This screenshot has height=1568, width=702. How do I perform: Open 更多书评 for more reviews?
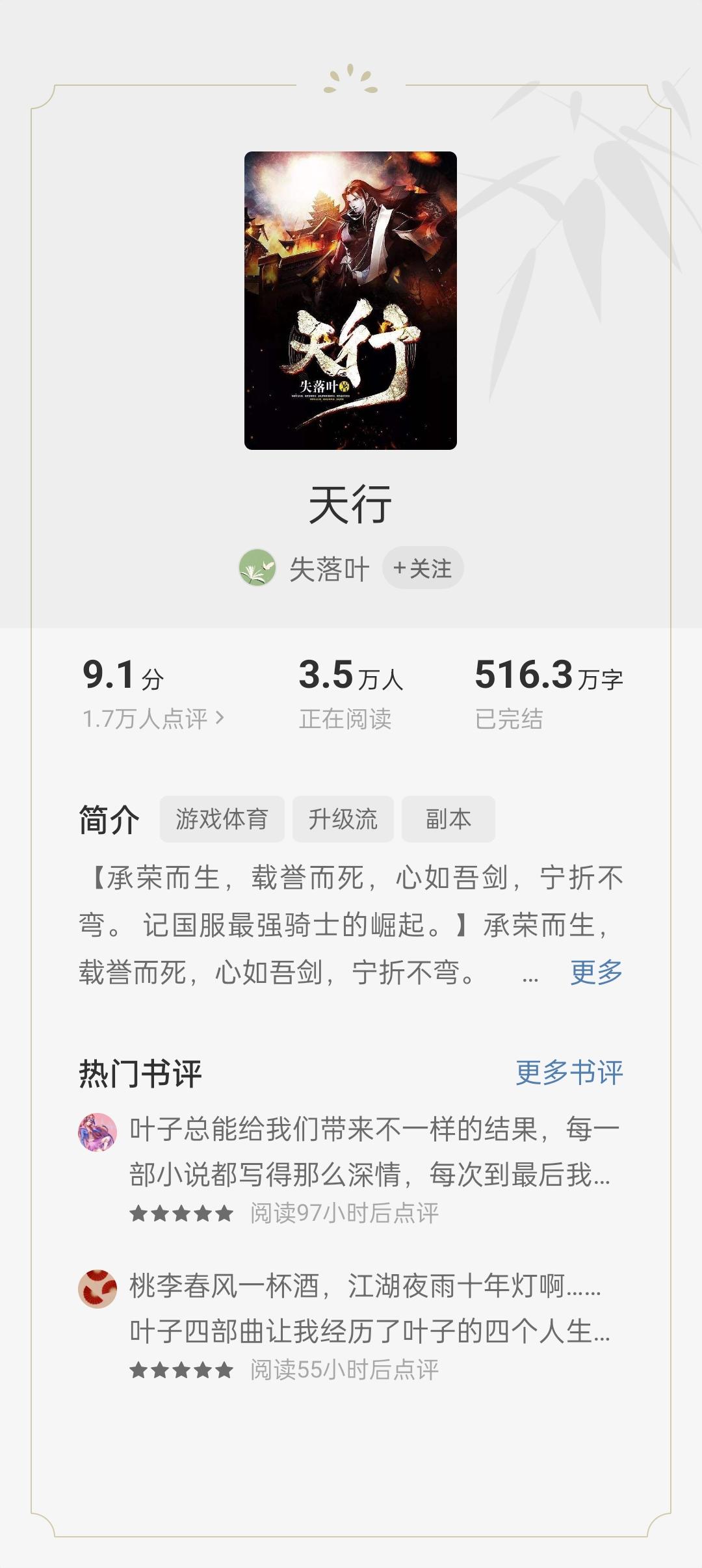coord(569,1073)
